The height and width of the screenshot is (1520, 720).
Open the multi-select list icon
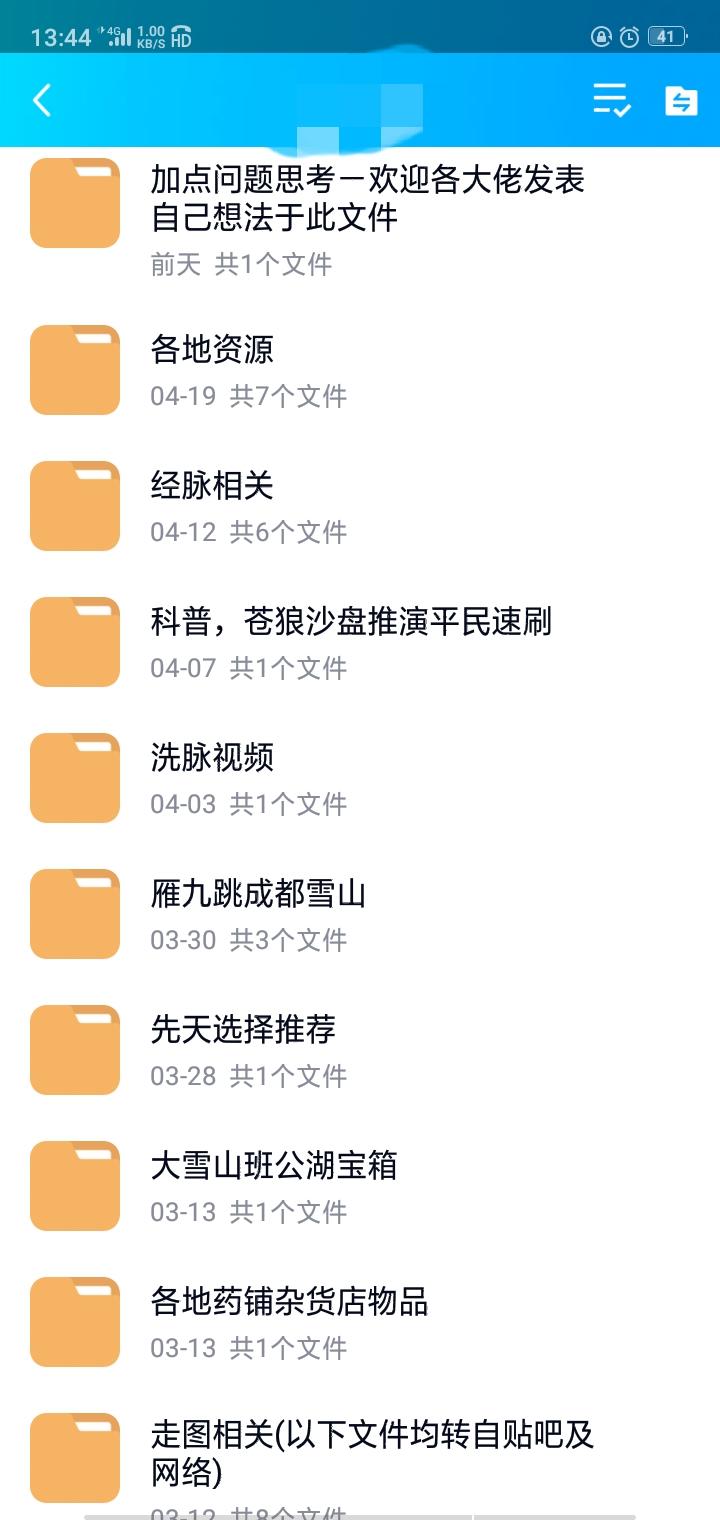point(611,100)
